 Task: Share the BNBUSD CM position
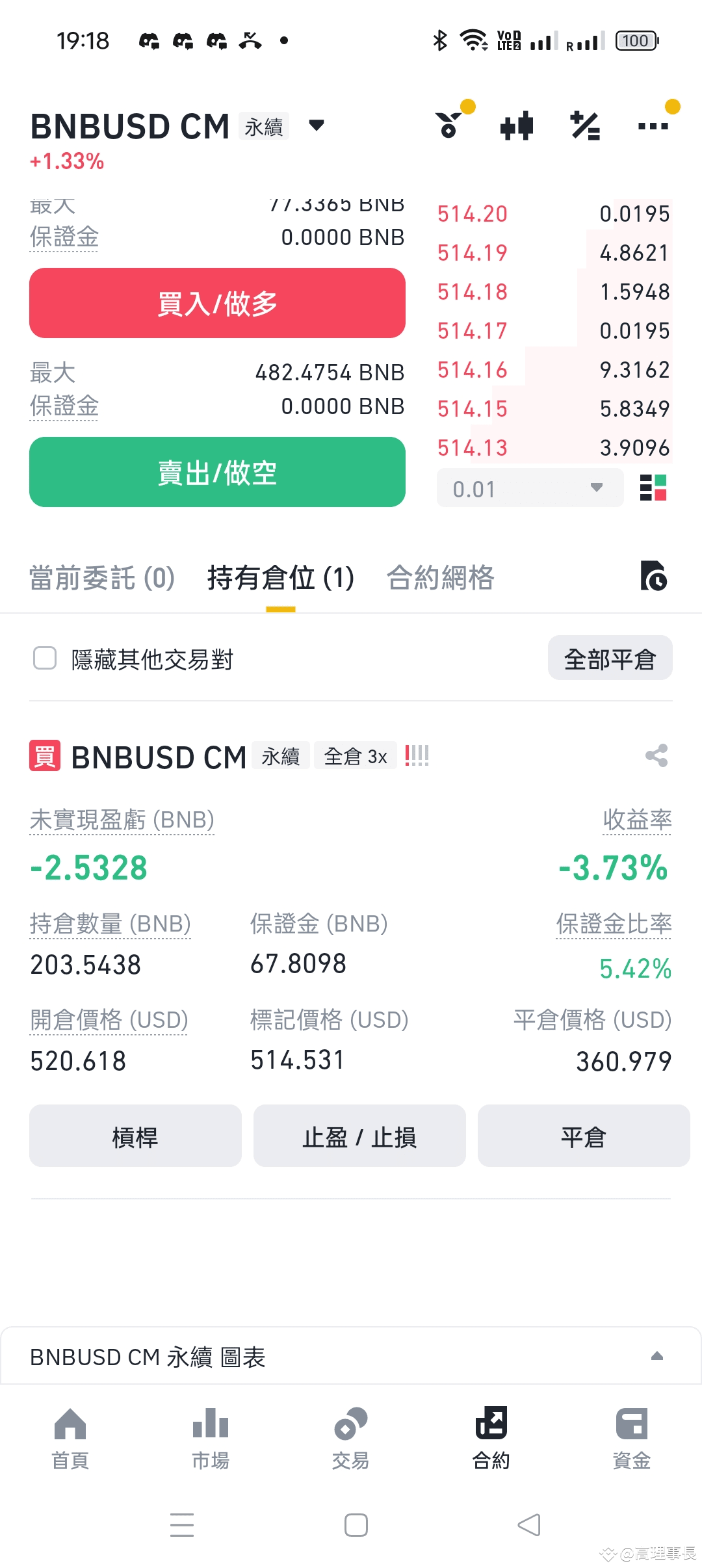point(656,755)
